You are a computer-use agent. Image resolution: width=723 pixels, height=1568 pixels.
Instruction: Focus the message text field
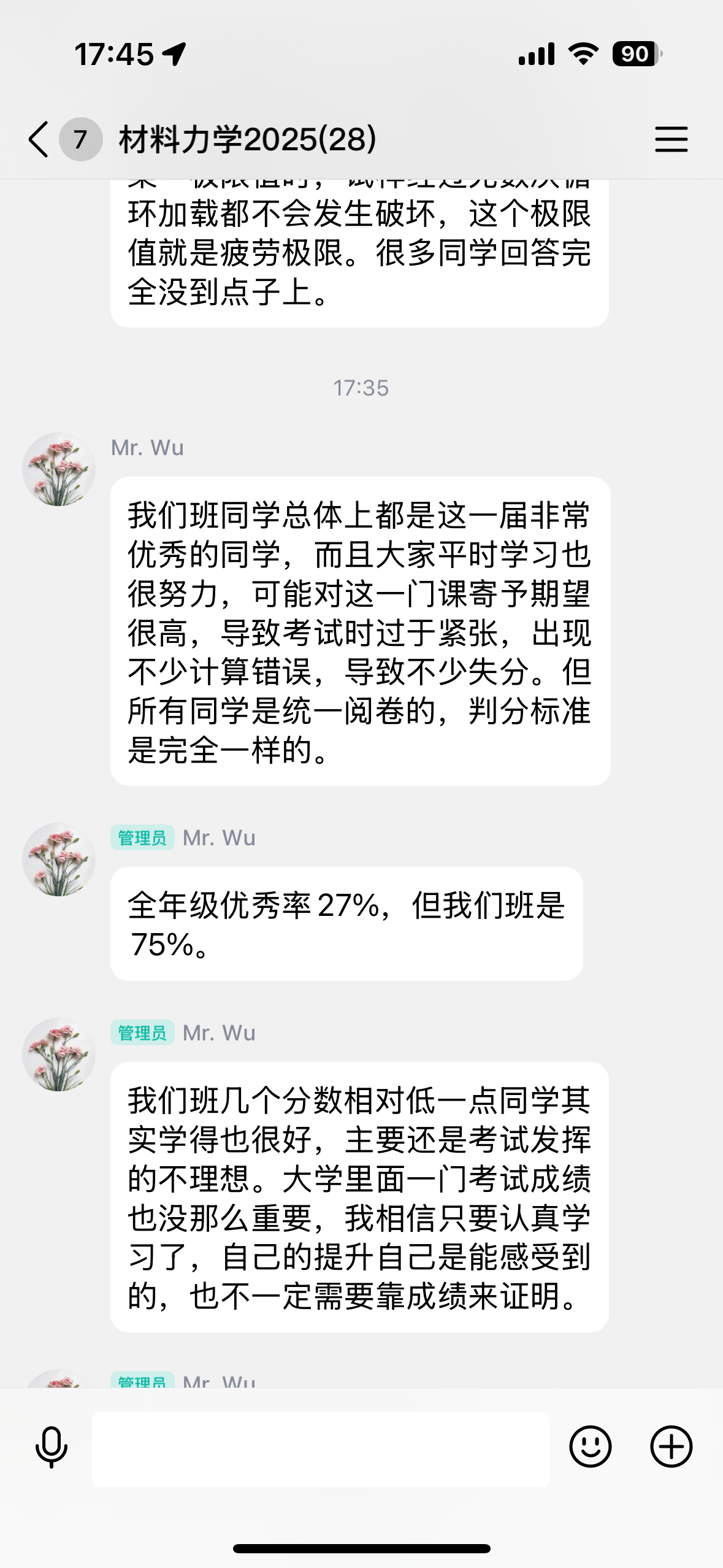click(321, 1448)
